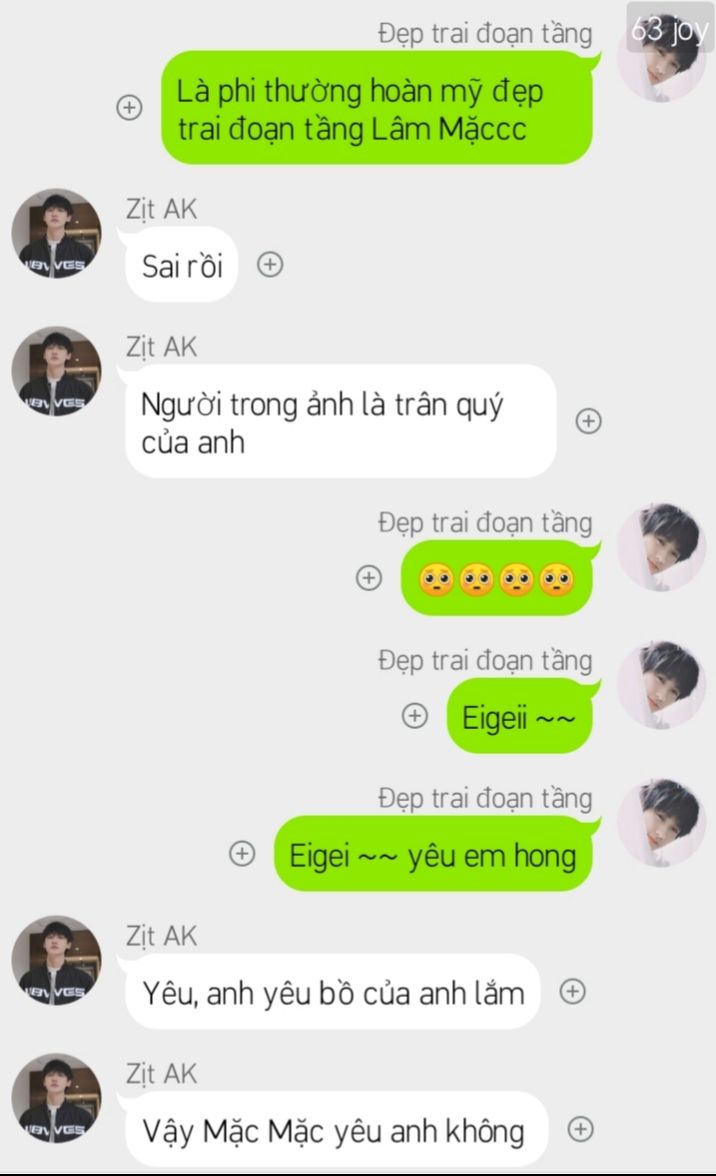Viewport: 716px width, 1176px height.
Task: Add reaction to "Người trong ảnh là trân quý" message
Action: click(589, 421)
